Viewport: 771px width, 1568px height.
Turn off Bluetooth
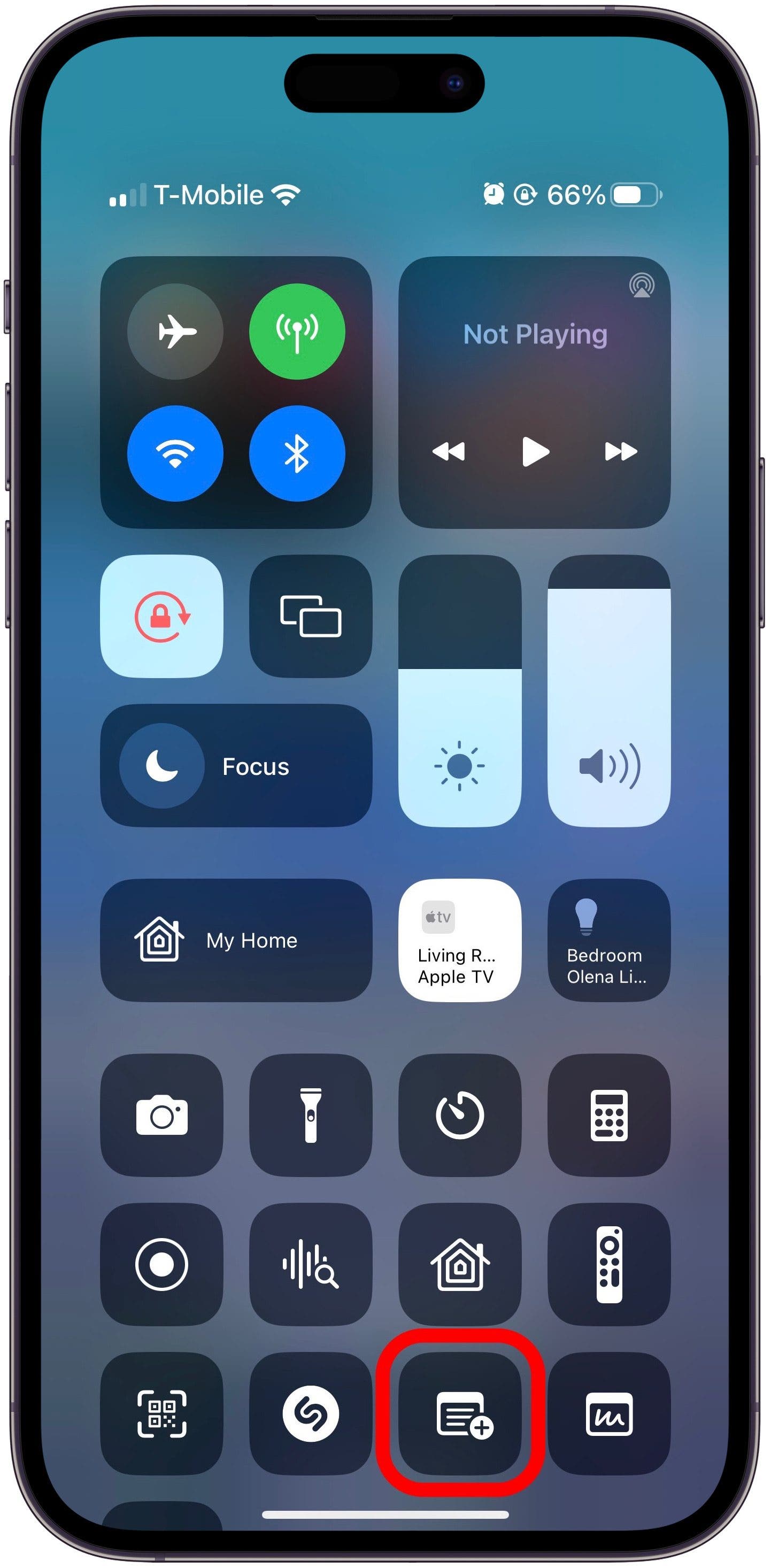tap(297, 454)
